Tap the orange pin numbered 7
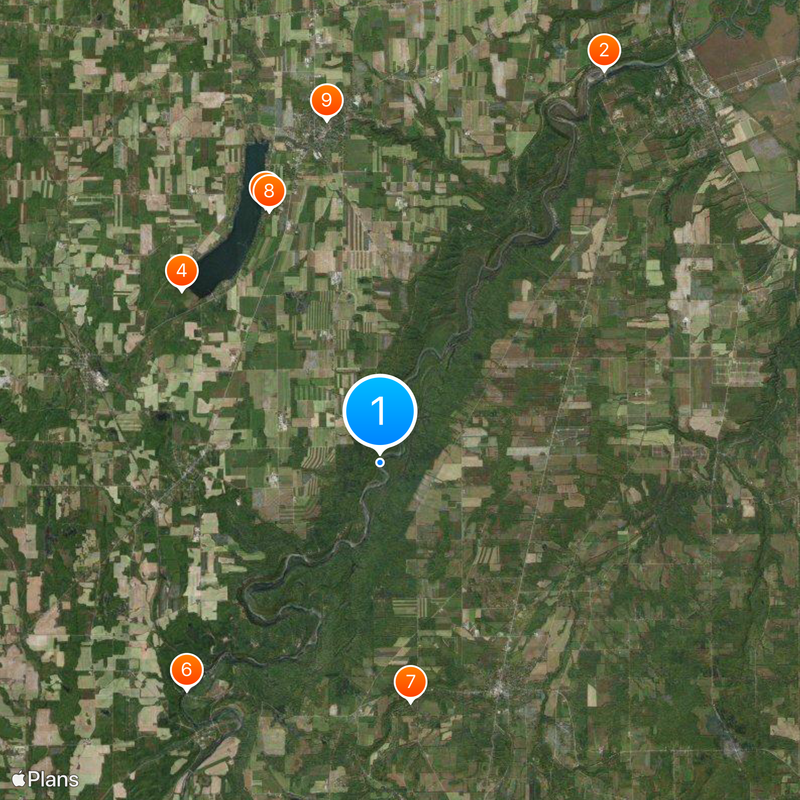The image size is (800, 800). tap(410, 682)
